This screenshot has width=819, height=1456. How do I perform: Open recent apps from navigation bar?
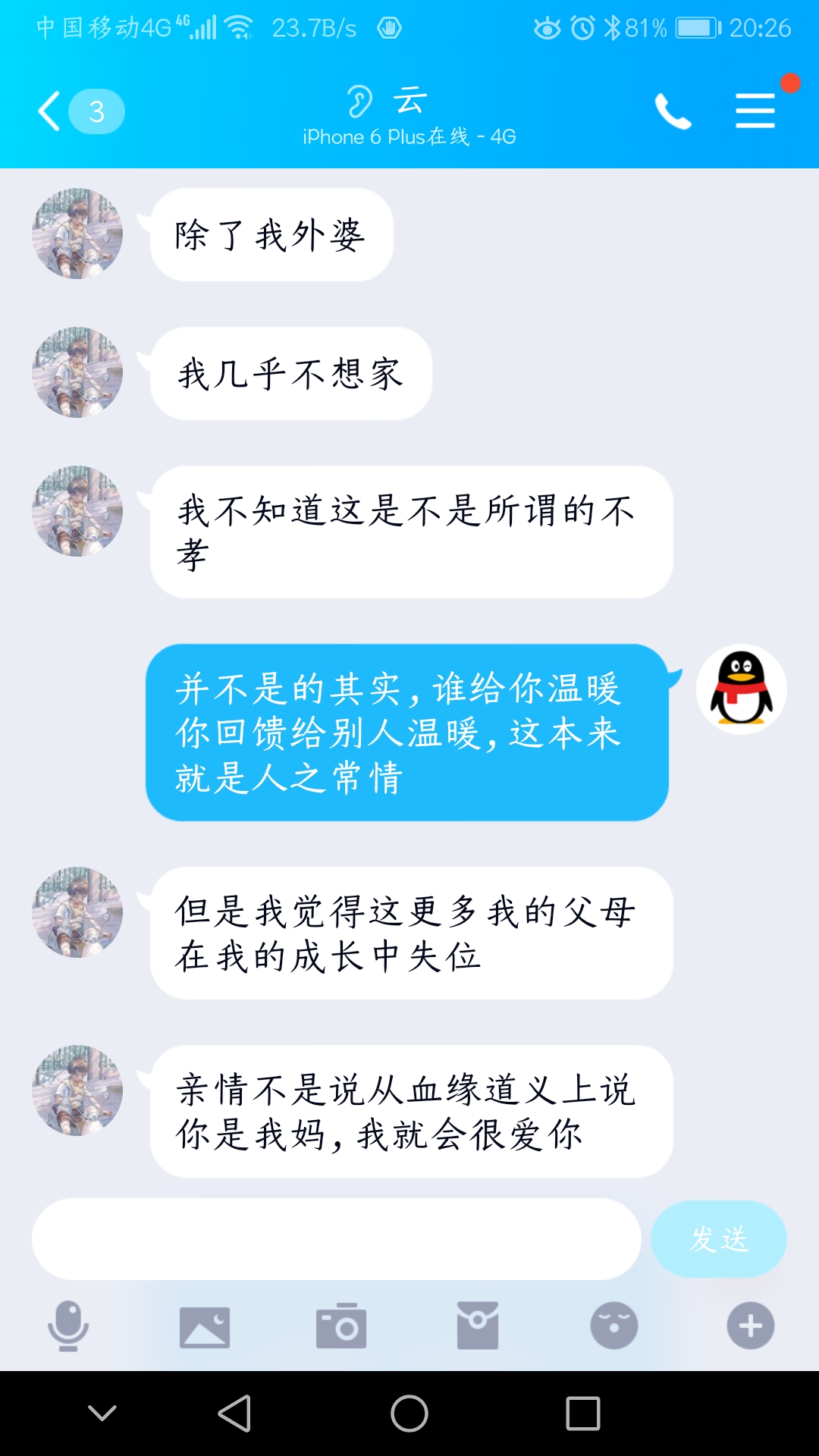click(x=583, y=1414)
